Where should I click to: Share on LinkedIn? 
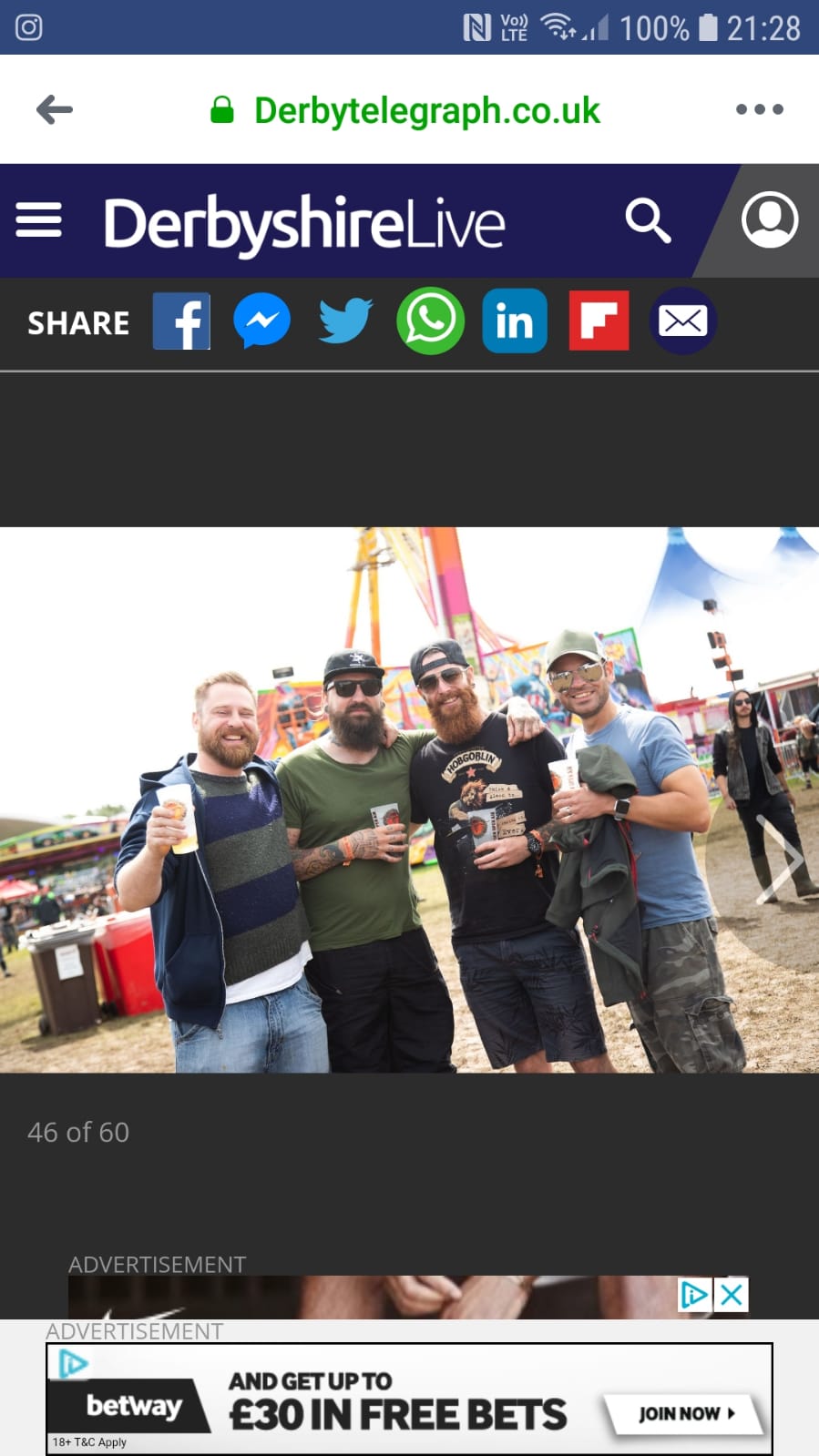tap(515, 321)
